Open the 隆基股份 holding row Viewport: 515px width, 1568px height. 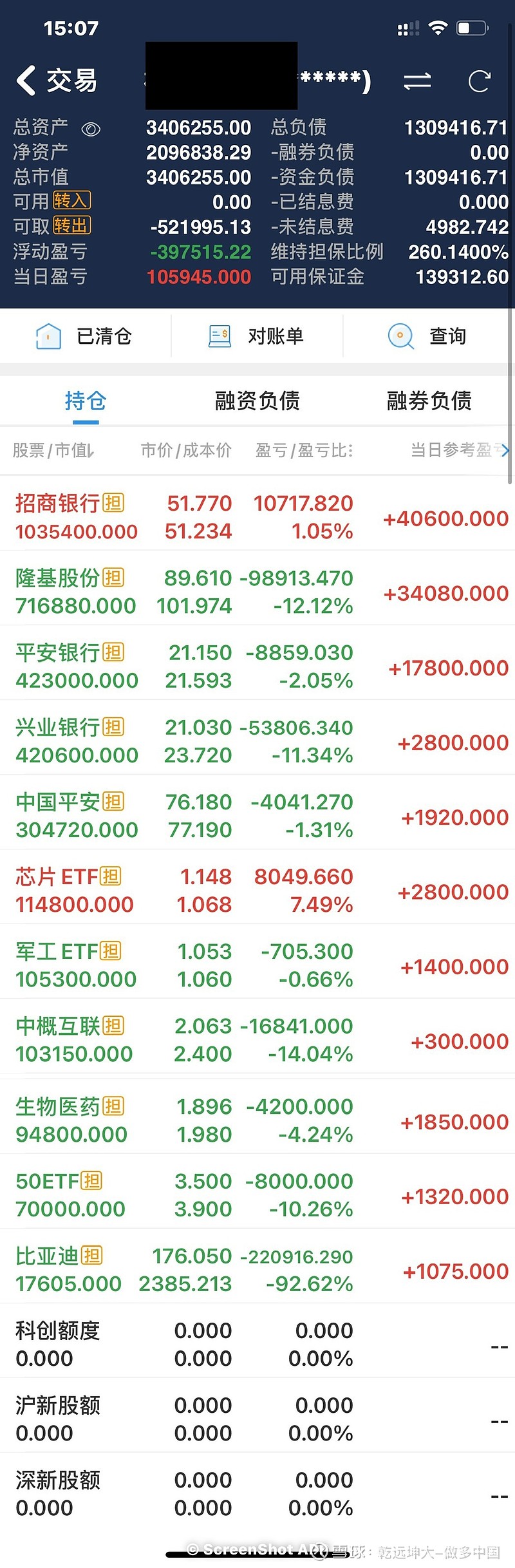pyautogui.click(x=257, y=592)
